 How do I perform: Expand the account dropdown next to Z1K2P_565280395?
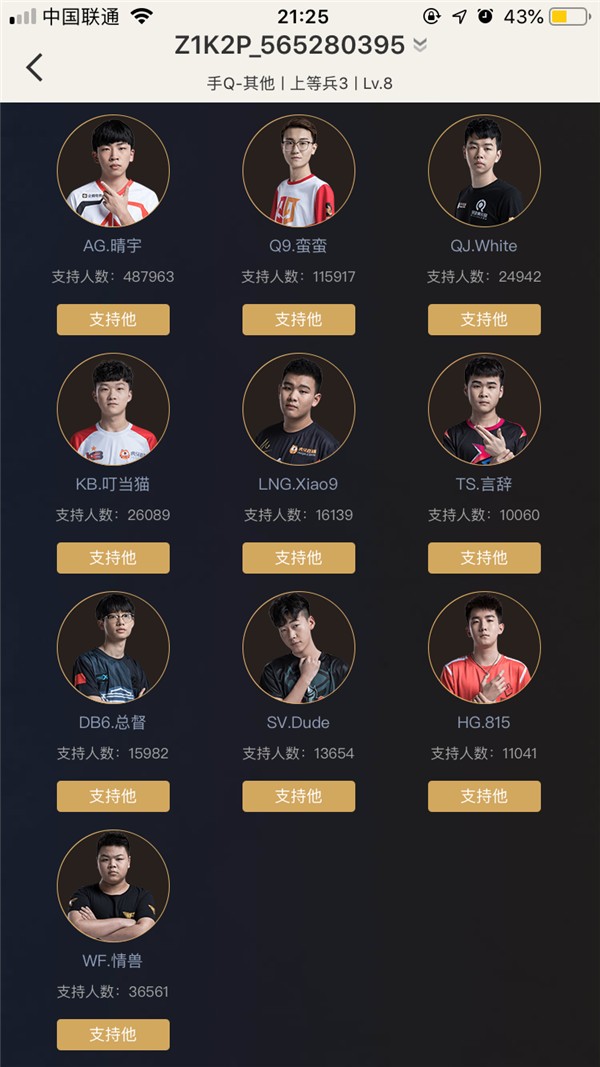click(x=420, y=45)
